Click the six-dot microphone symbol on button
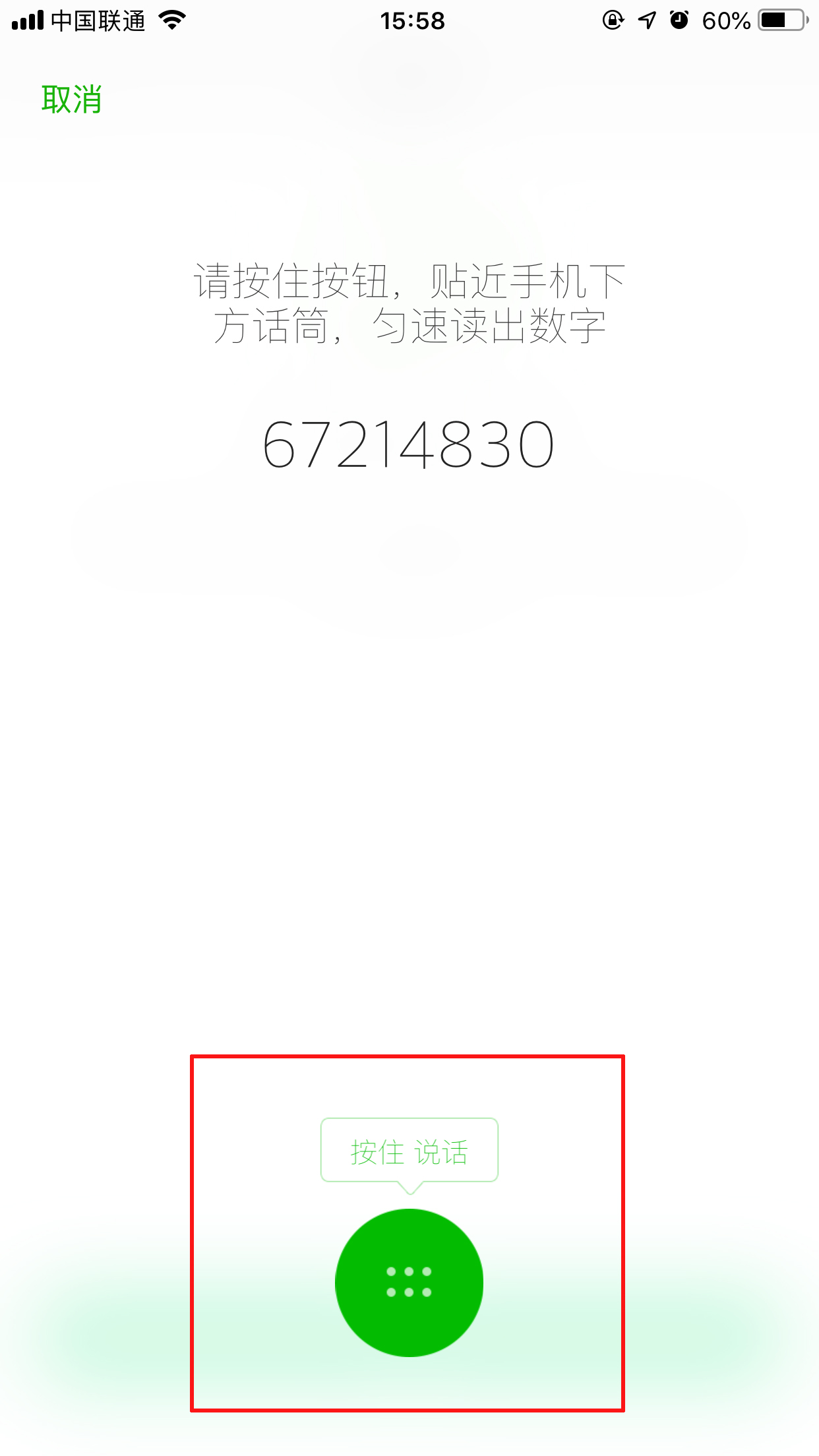819x1456 pixels. pos(409,1280)
